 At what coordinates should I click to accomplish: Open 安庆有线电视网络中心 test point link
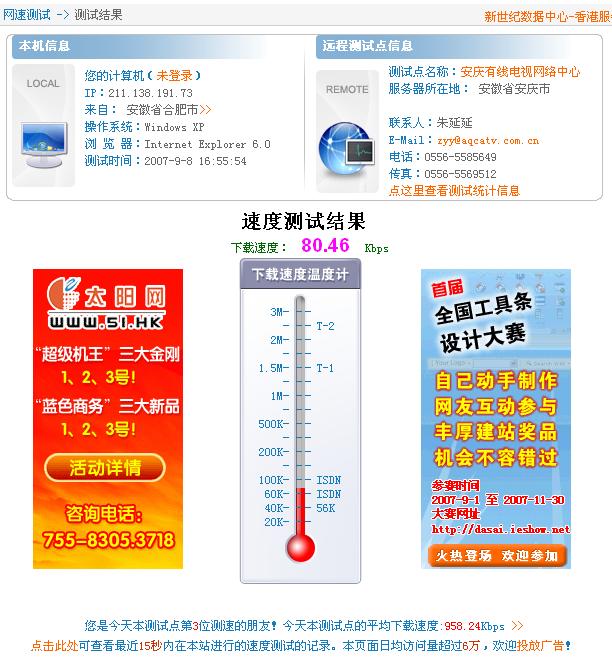click(519, 72)
